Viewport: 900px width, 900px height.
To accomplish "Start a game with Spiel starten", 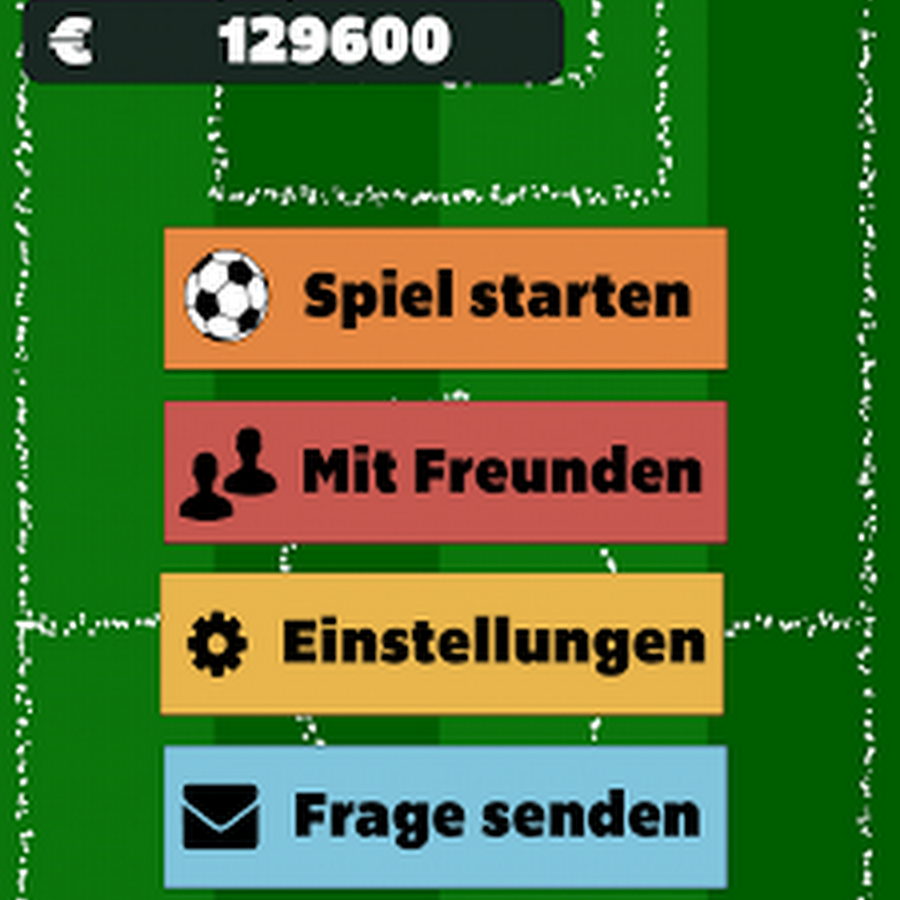I will point(445,298).
